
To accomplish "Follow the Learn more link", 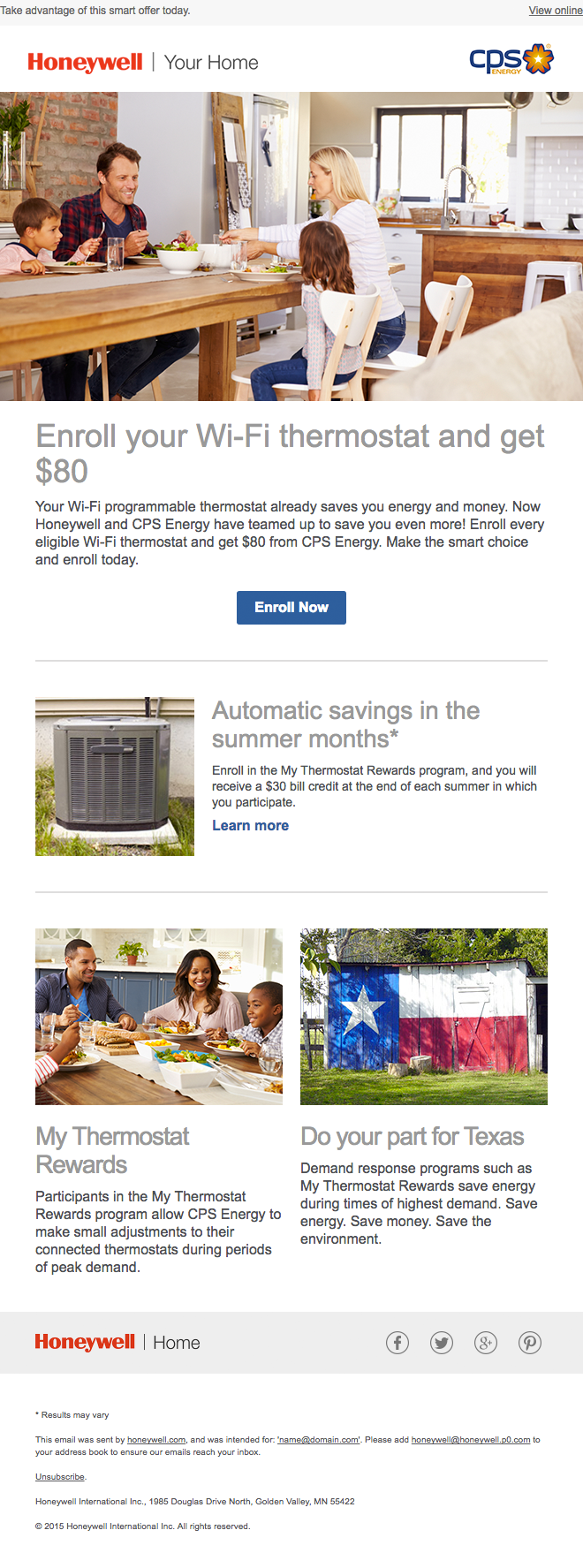I will pos(250,825).
